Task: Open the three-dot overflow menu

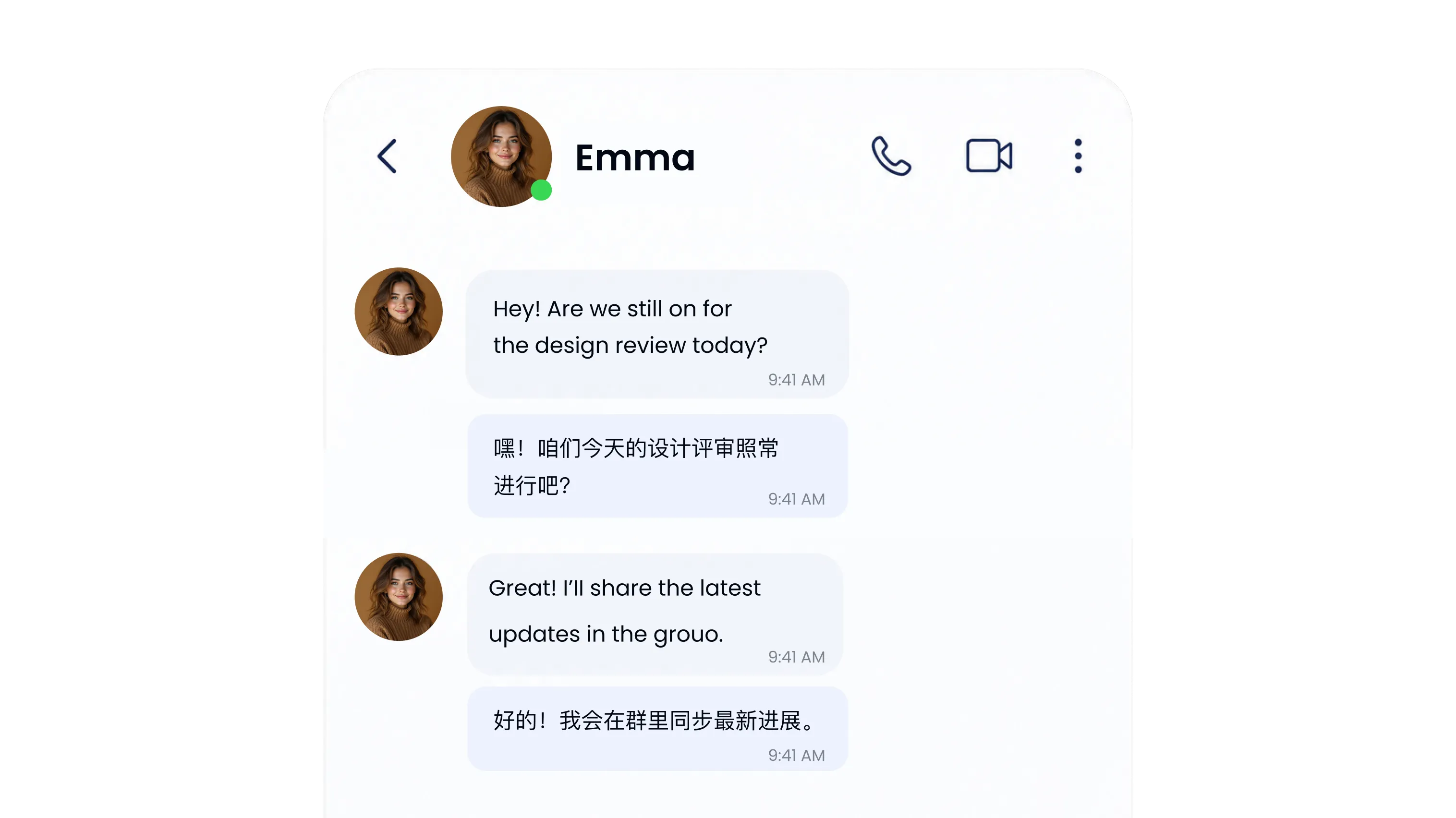Action: tap(1078, 156)
